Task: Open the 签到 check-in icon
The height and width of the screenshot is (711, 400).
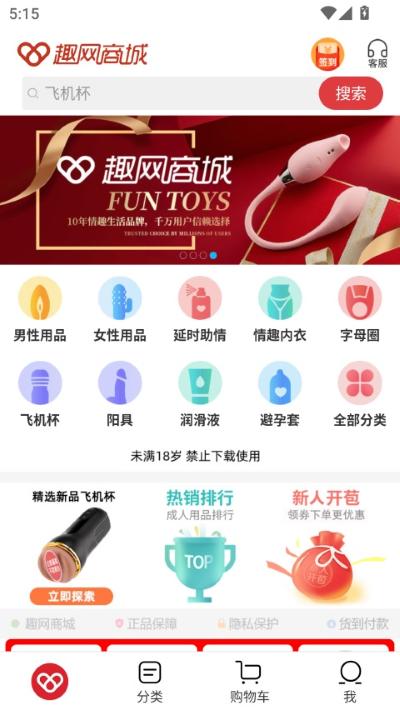Action: click(327, 54)
